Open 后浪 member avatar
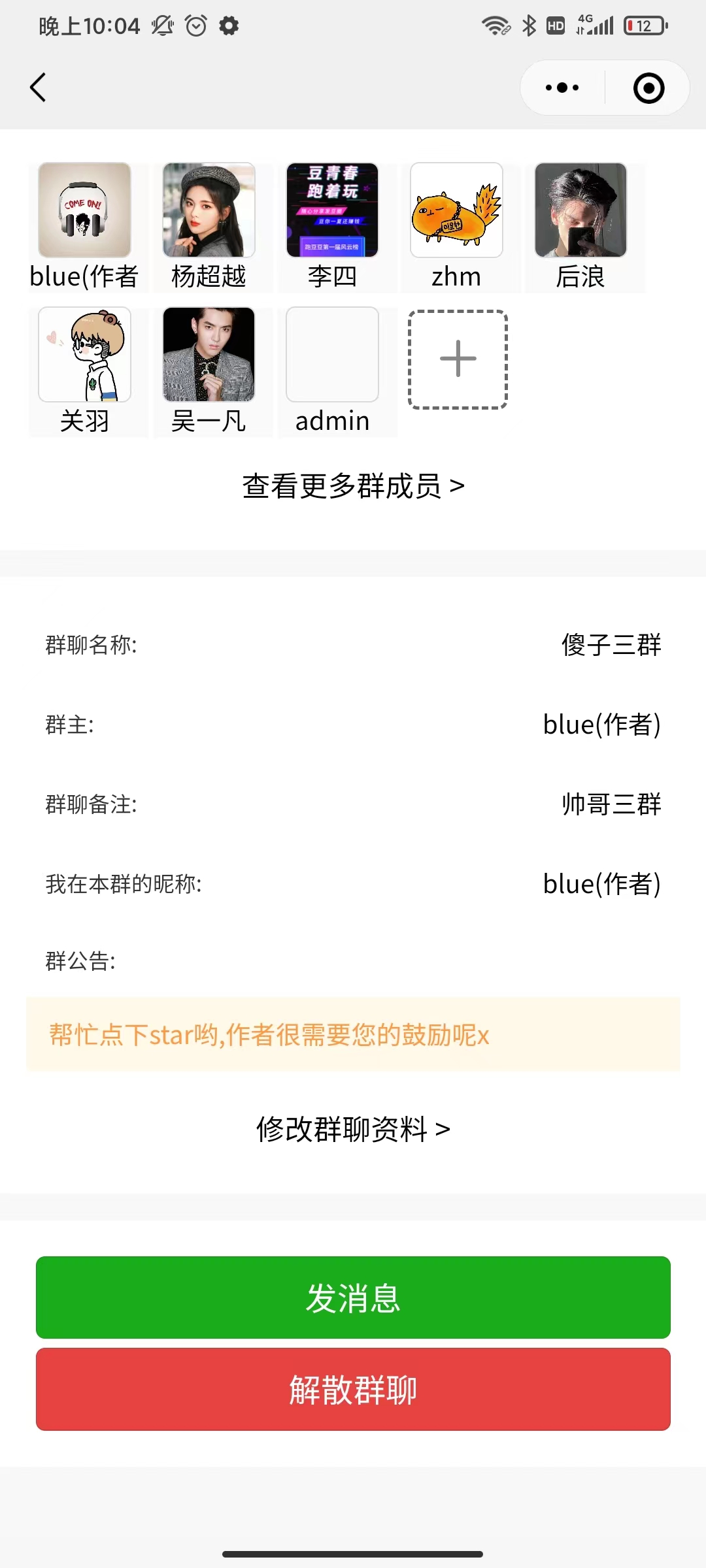This screenshot has width=706, height=1568. [x=580, y=209]
